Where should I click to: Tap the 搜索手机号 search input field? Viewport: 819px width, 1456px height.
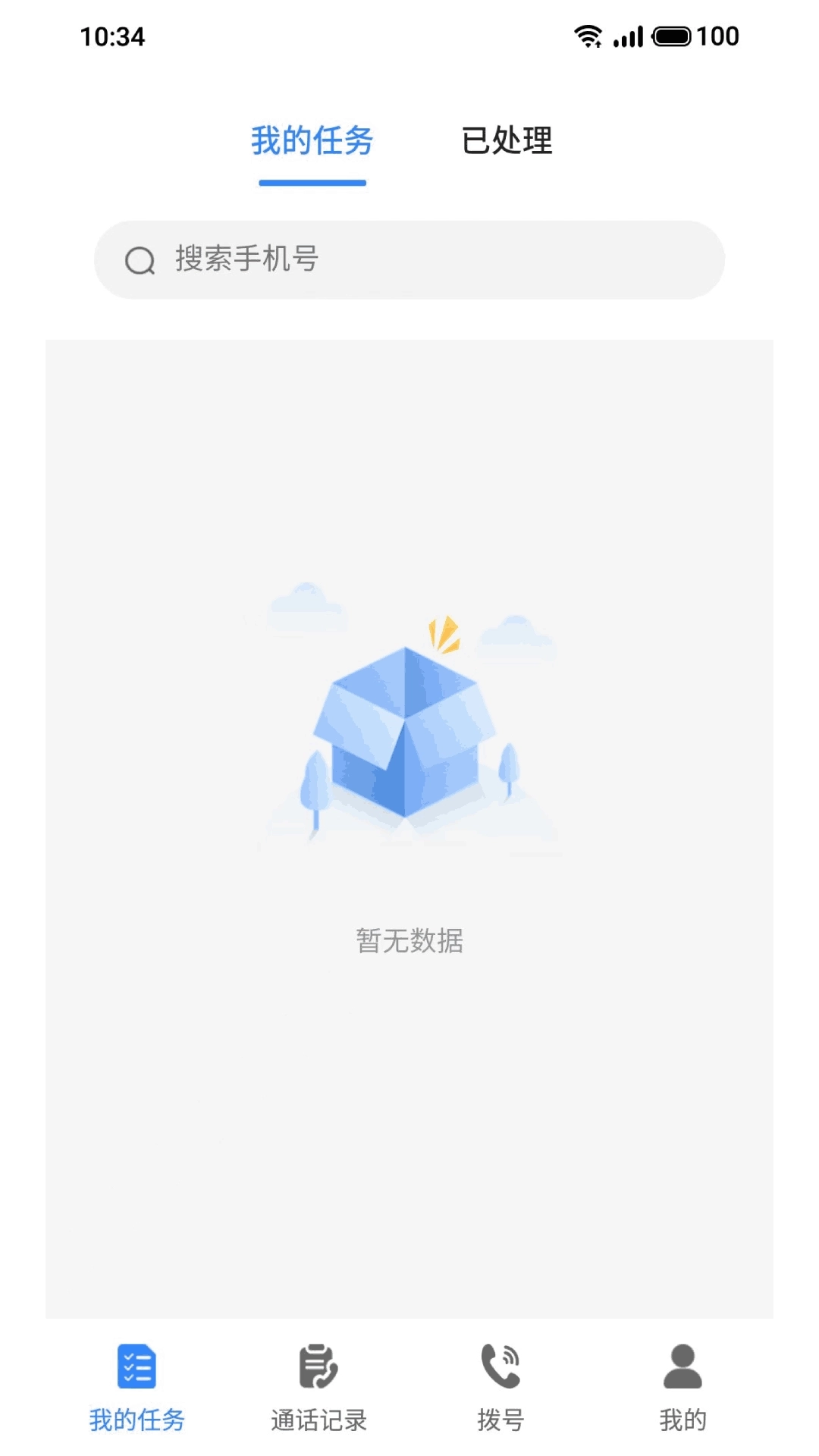click(409, 260)
